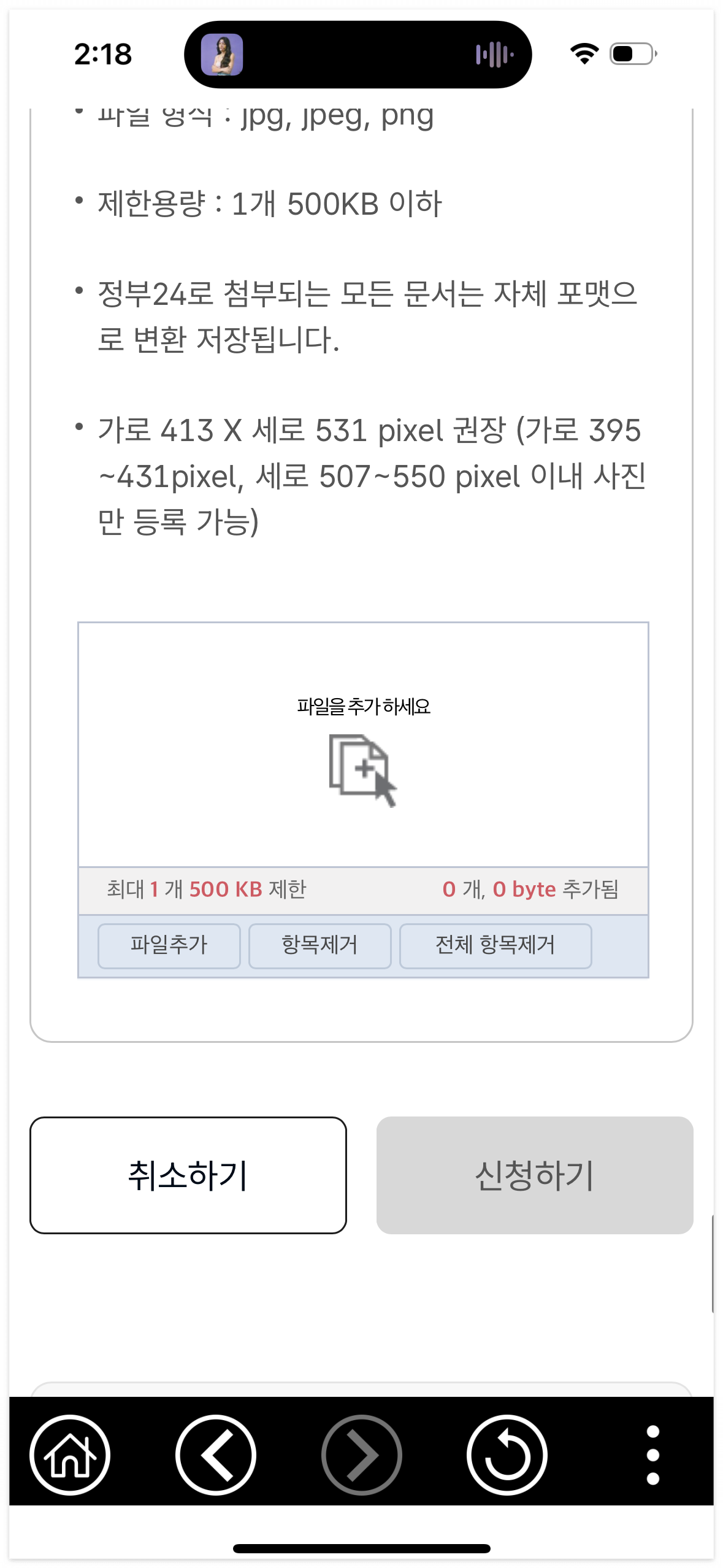Click the 500 KB limit notice text
The width and height of the screenshot is (723, 1568).
point(206,890)
